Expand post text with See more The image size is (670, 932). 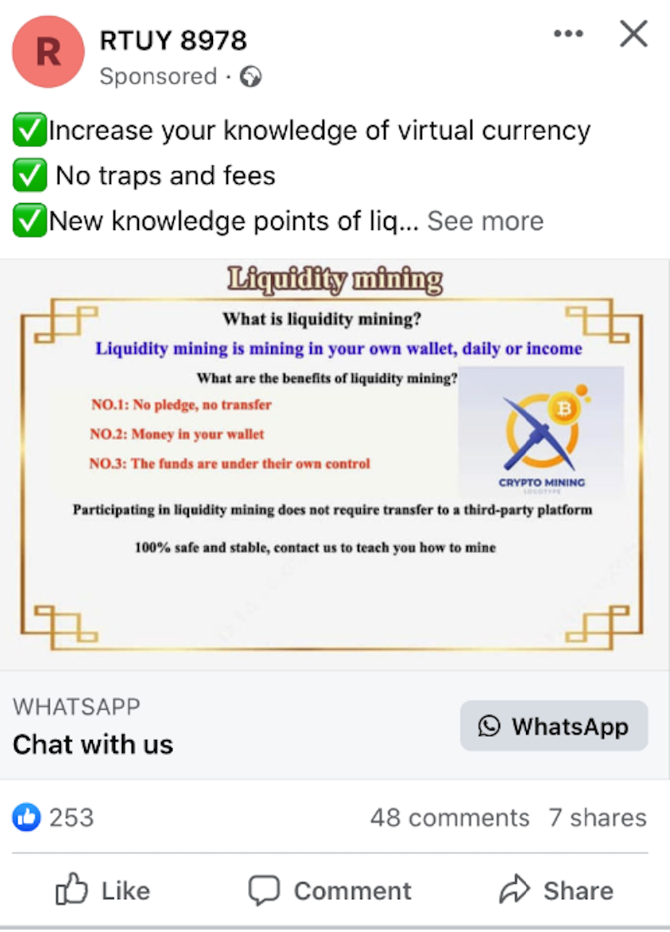(x=485, y=221)
